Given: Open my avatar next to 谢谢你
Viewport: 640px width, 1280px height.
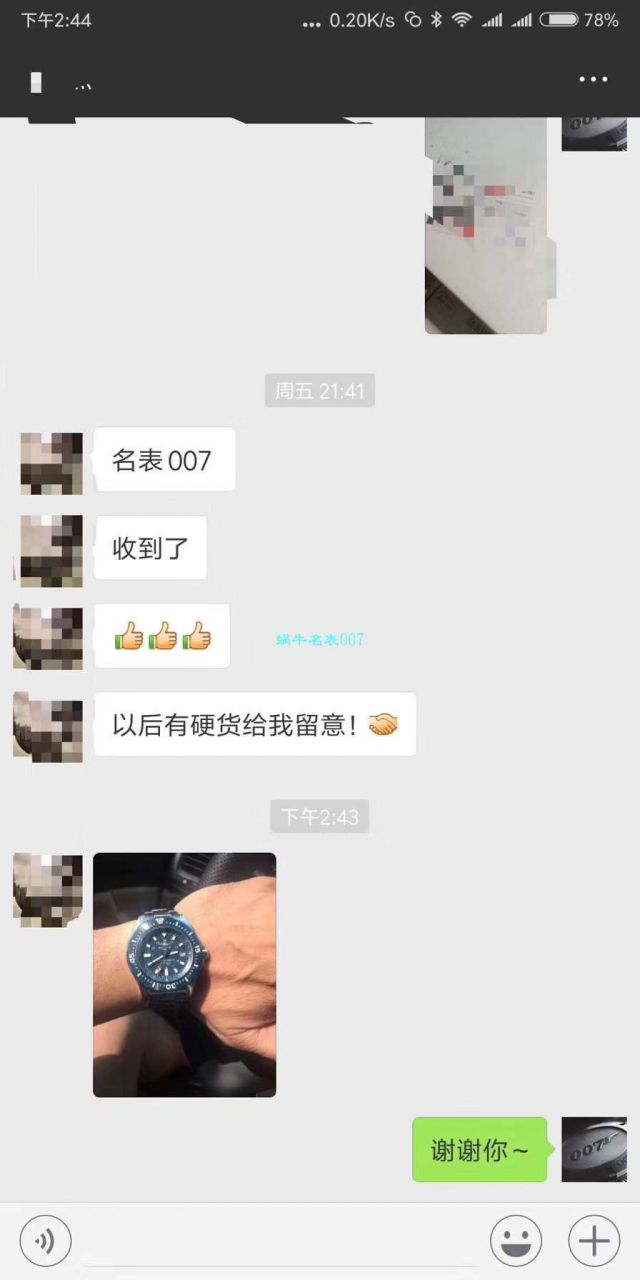Looking at the screenshot, I should 594,1149.
